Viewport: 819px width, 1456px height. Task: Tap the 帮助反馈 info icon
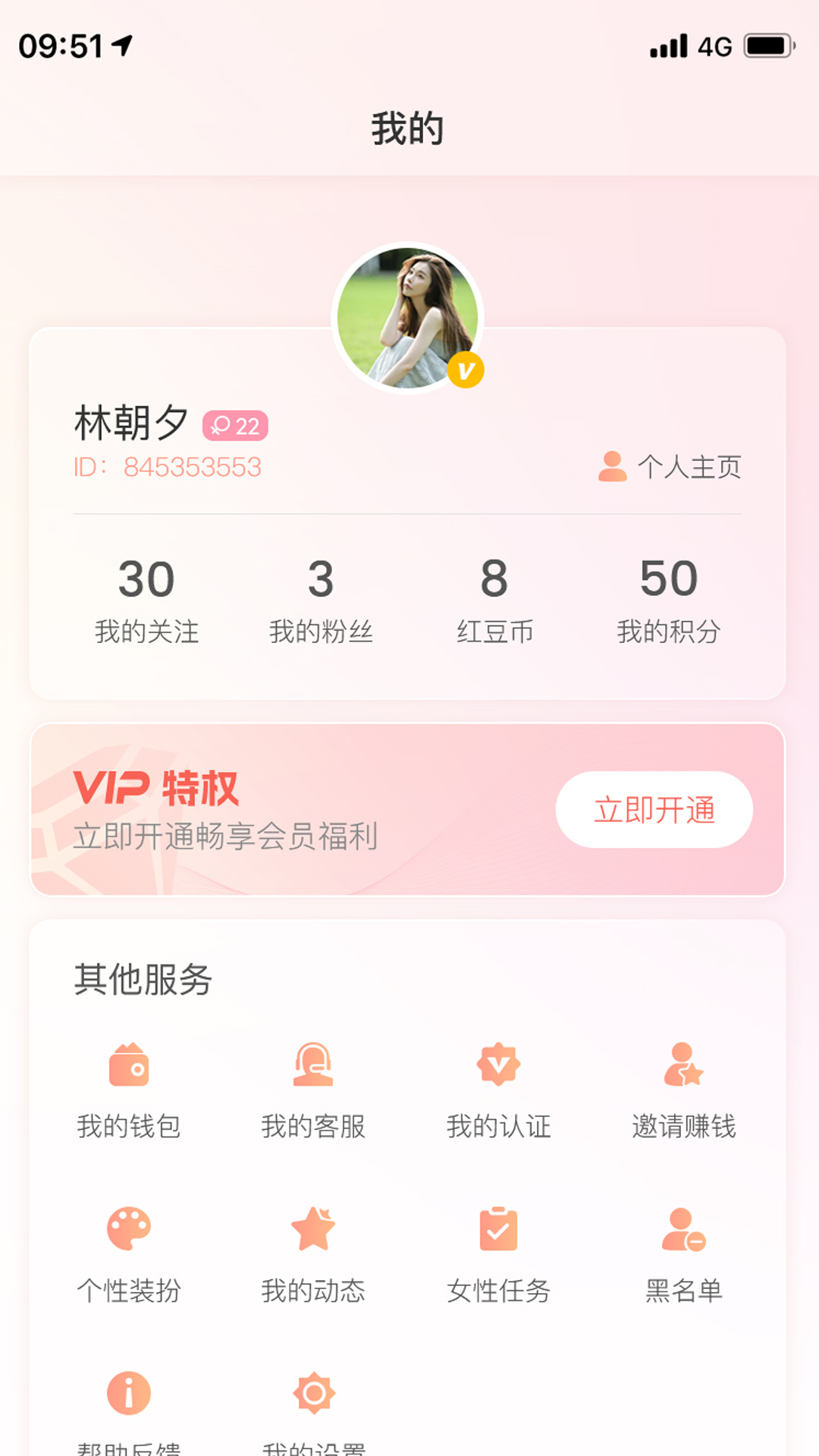129,1393
